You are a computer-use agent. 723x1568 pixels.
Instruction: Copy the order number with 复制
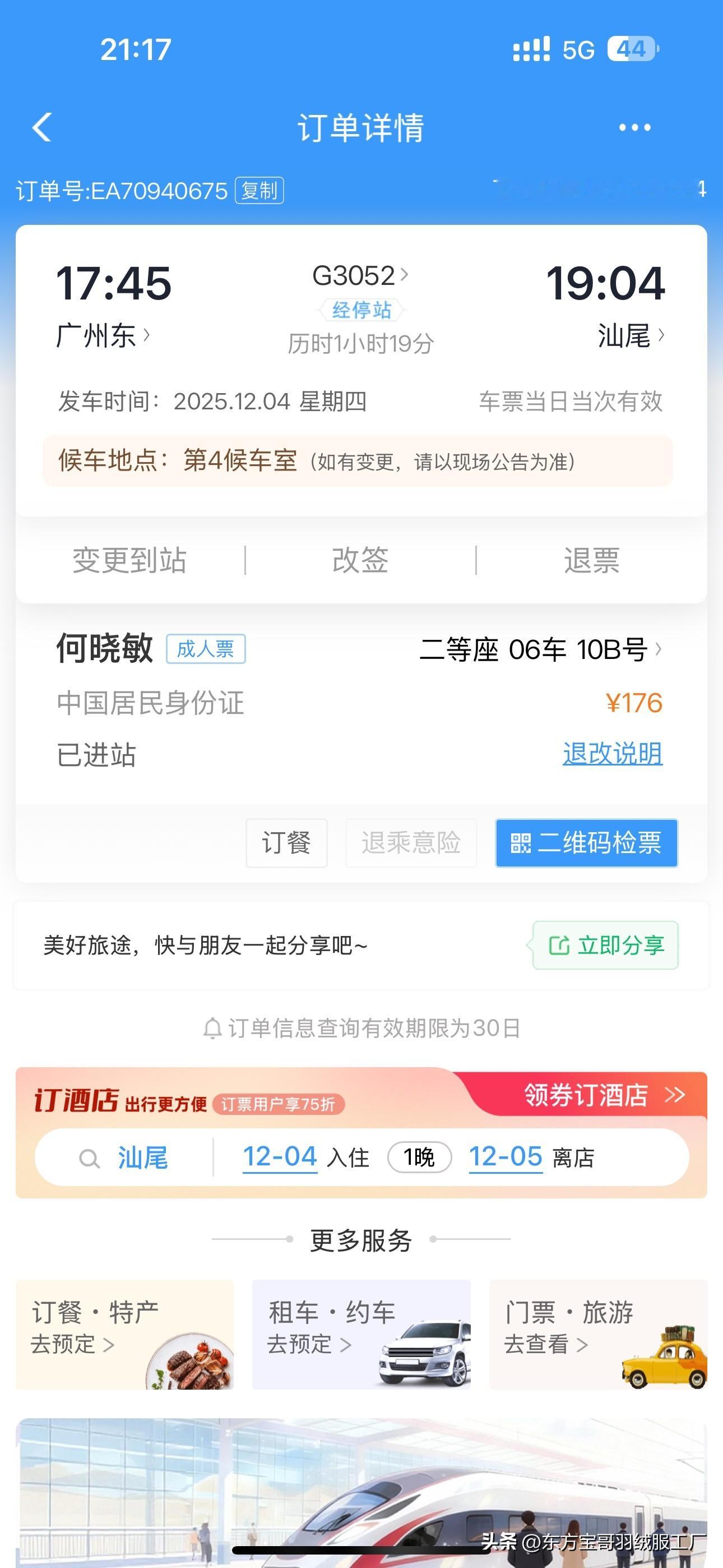261,190
